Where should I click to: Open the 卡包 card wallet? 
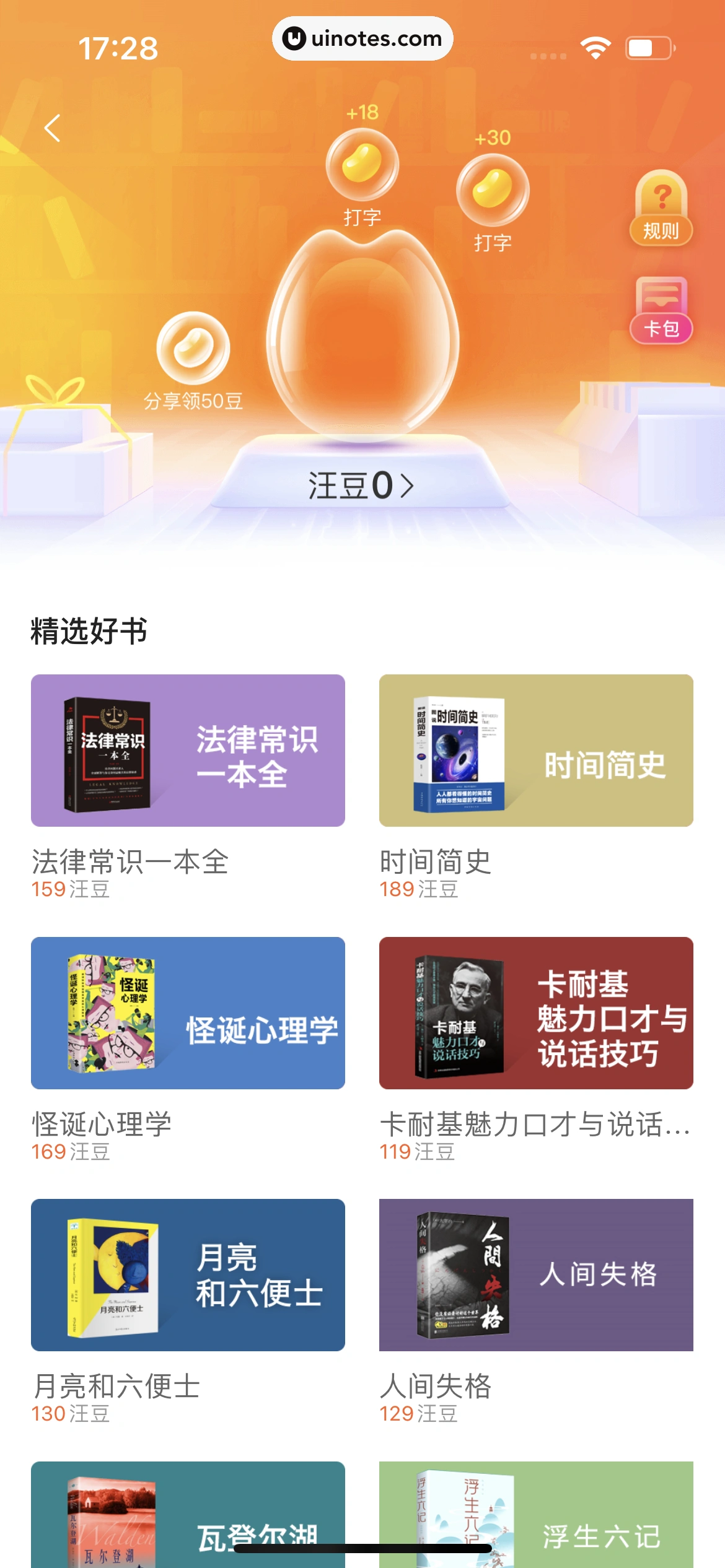click(661, 311)
